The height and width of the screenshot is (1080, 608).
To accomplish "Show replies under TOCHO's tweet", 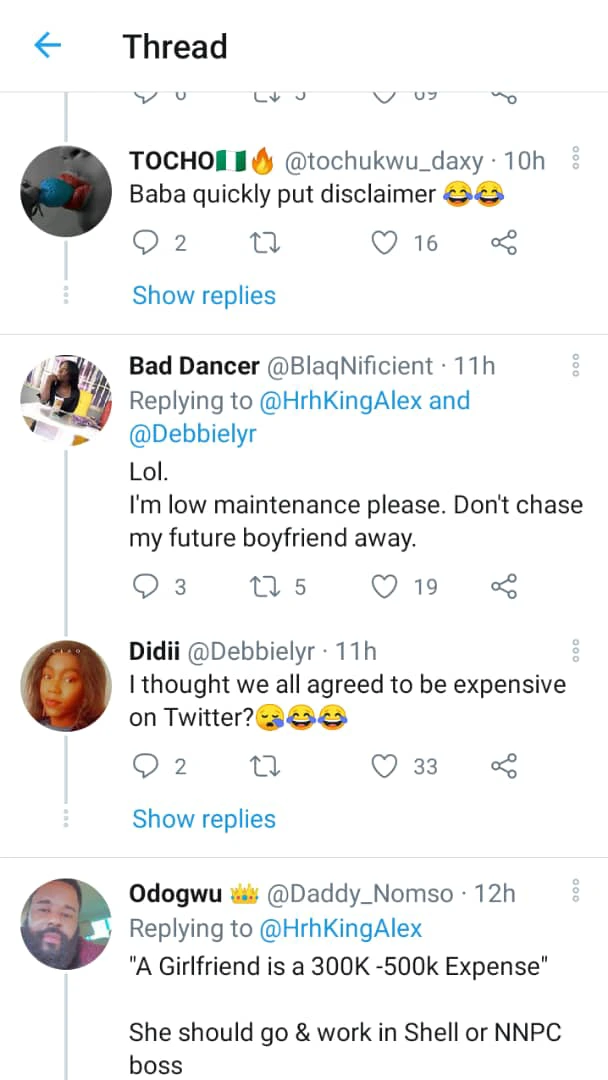I will pos(204,295).
